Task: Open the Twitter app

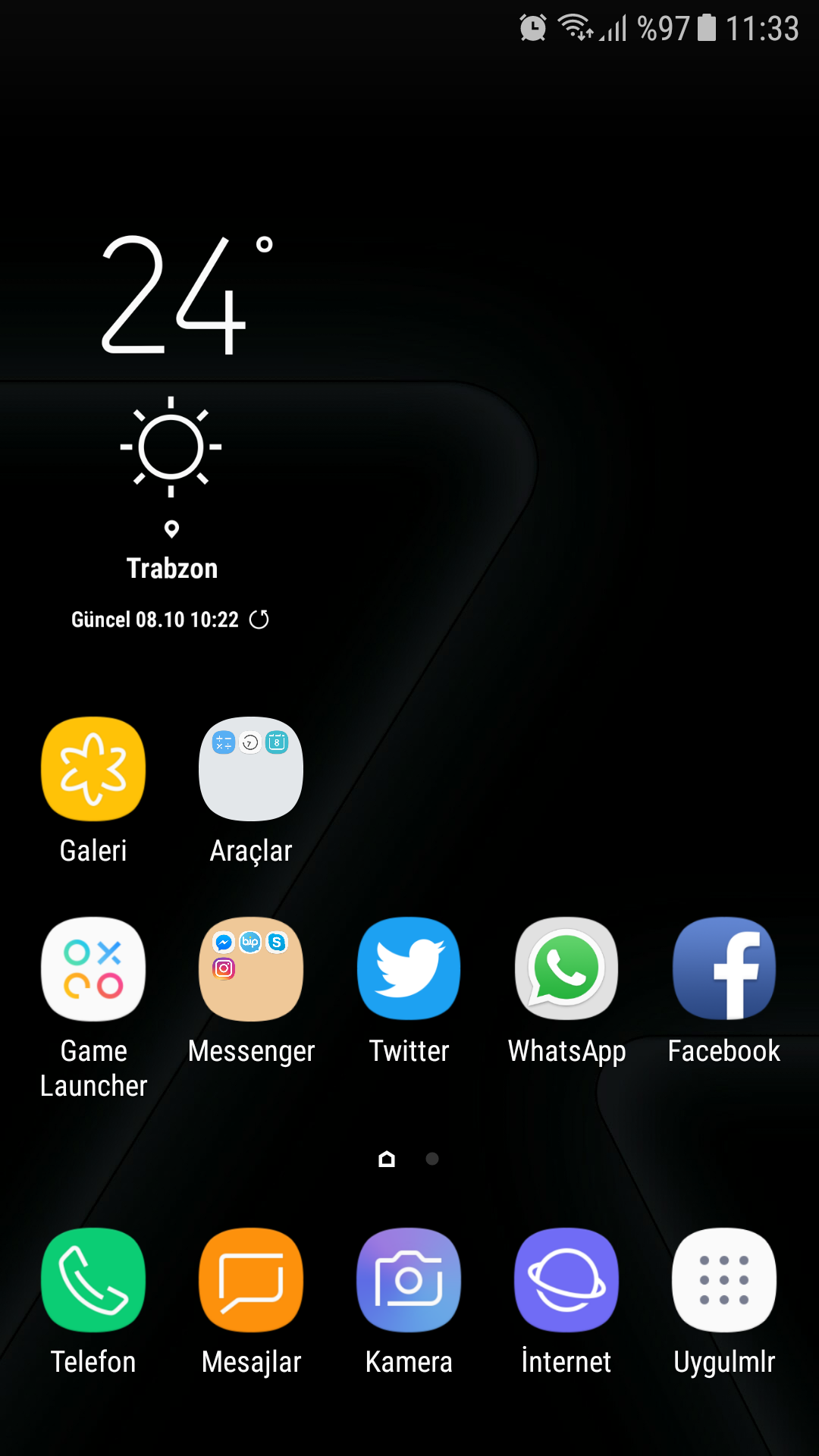Action: [409, 969]
